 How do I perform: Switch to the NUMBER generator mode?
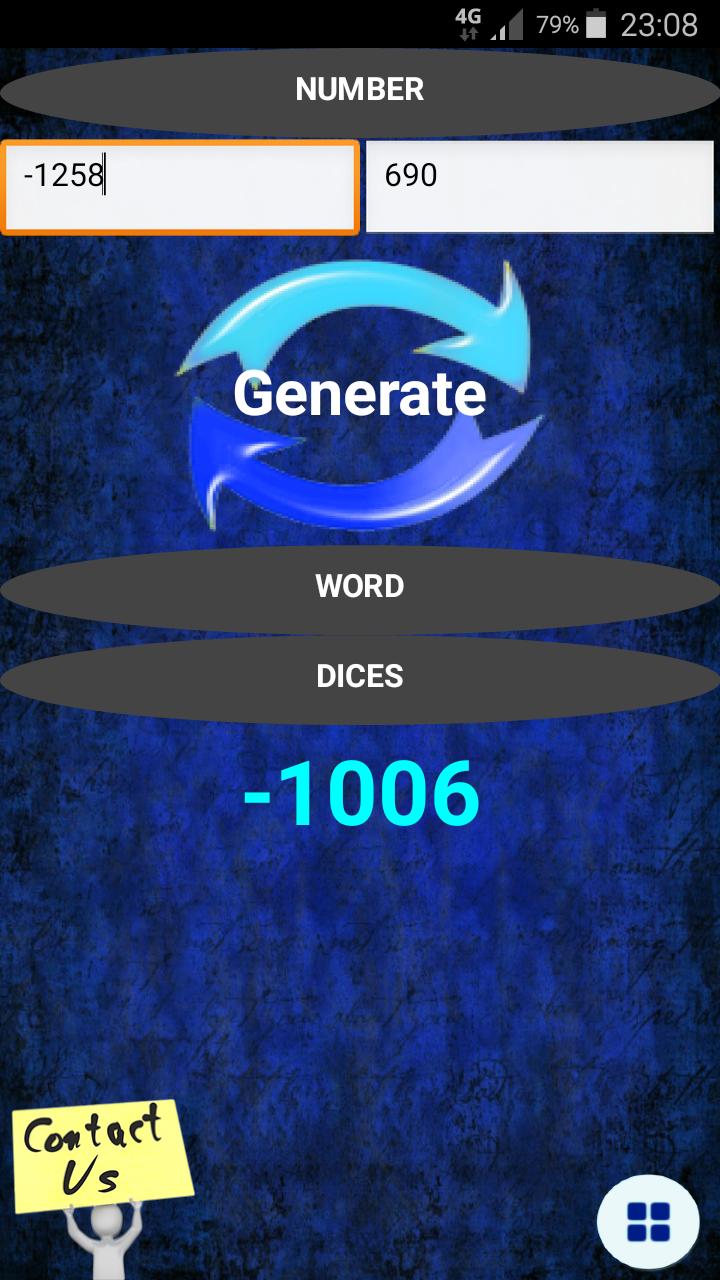tap(360, 88)
